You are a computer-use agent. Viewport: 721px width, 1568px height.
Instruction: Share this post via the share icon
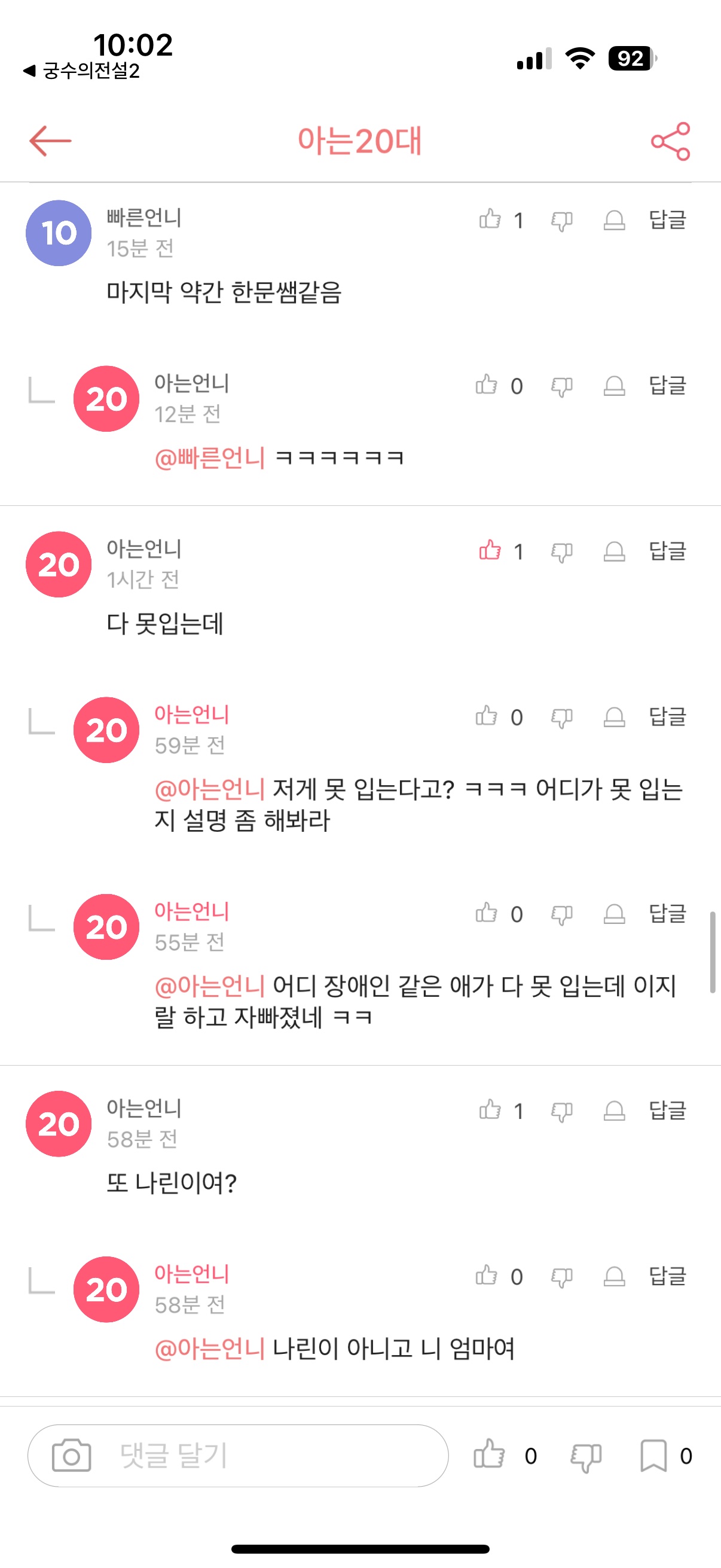pos(670,141)
